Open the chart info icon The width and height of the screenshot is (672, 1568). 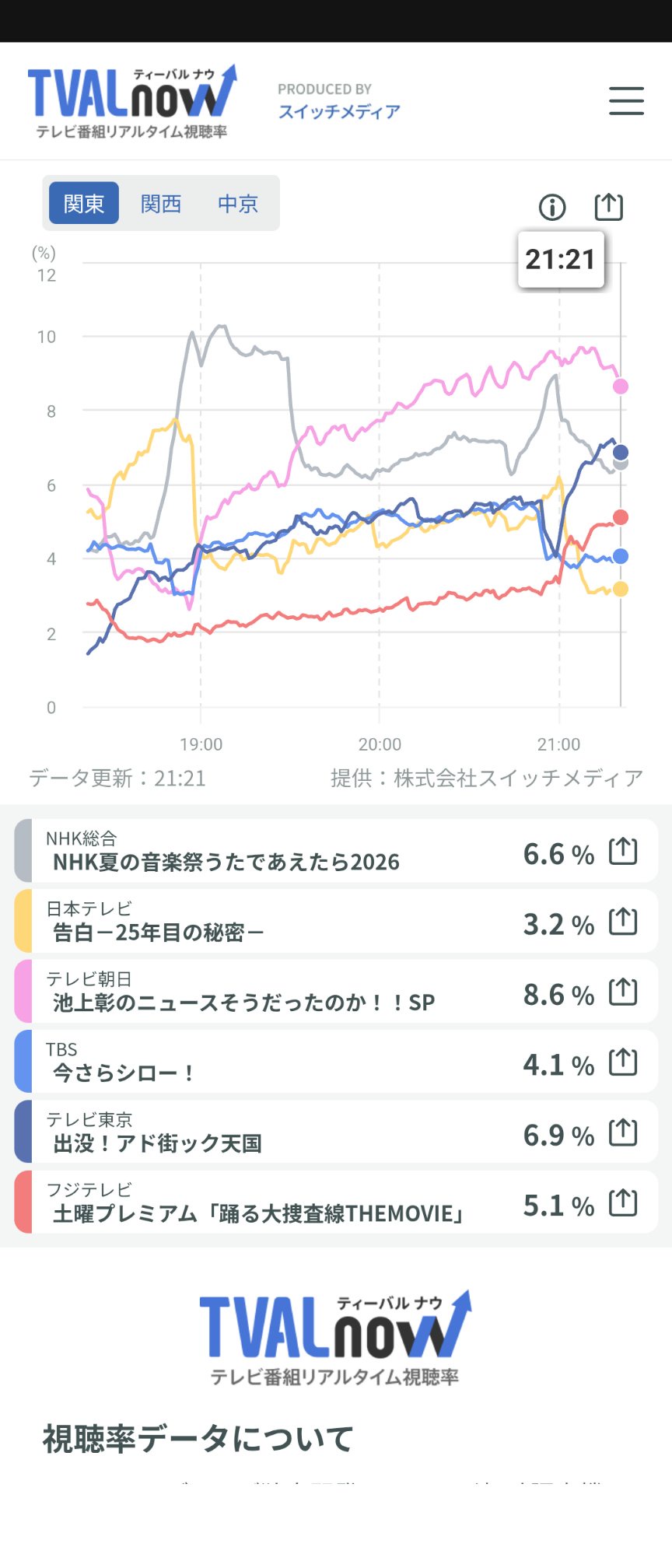tap(552, 207)
